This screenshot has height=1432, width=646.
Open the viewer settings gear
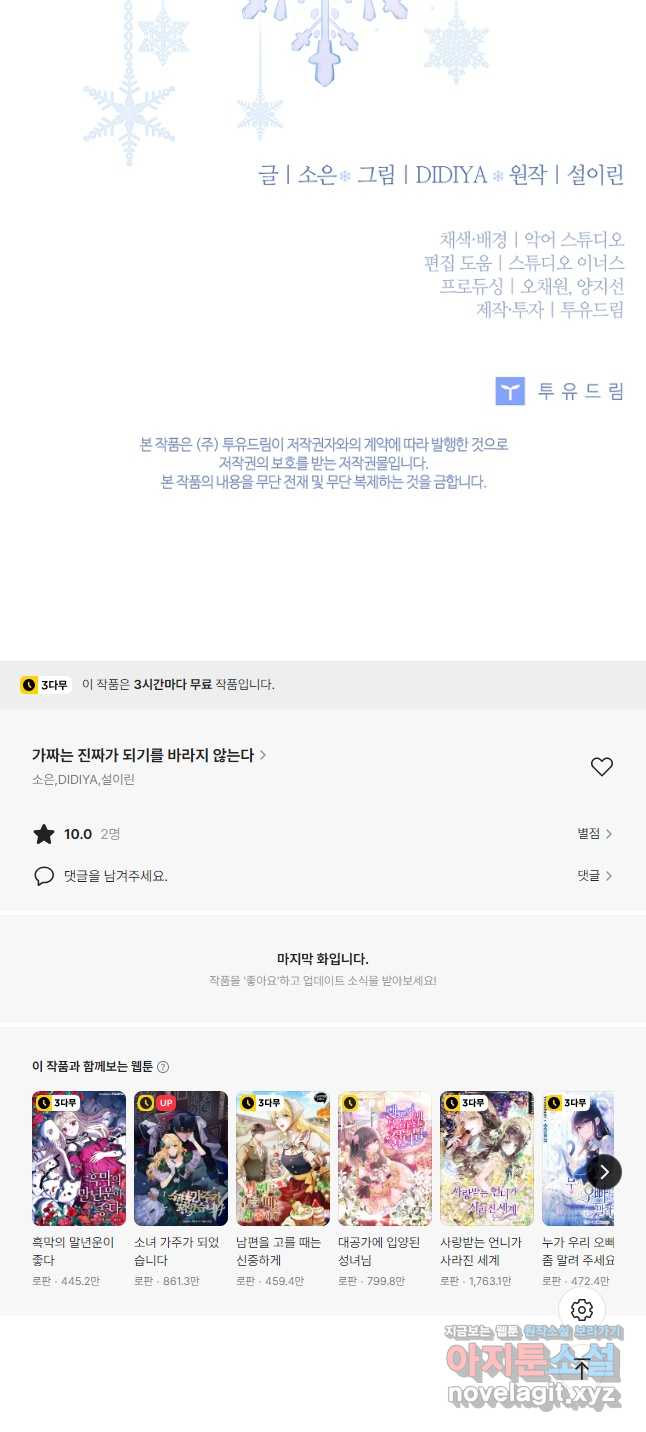click(x=582, y=1310)
